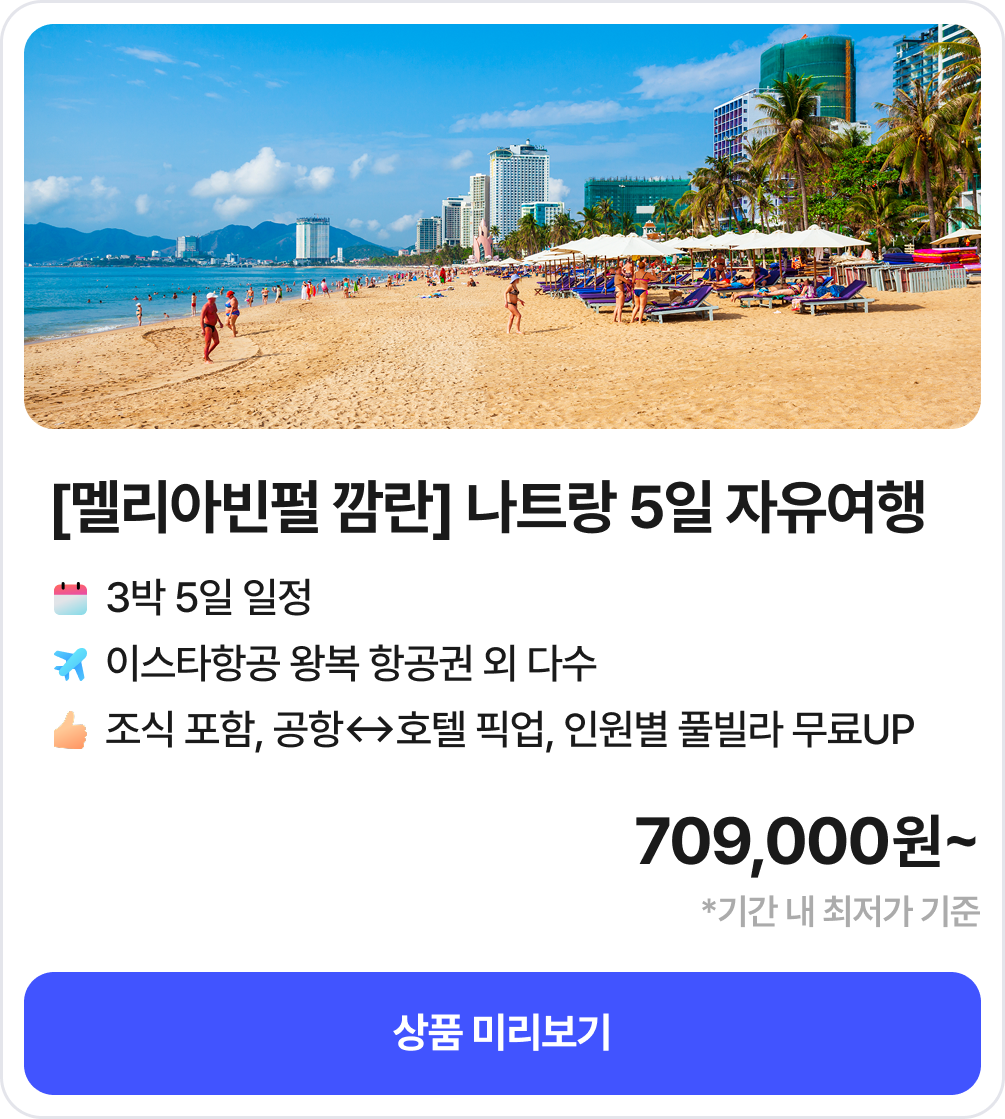
Task: Tap the 상품 미리보기 button
Action: (x=502, y=1033)
